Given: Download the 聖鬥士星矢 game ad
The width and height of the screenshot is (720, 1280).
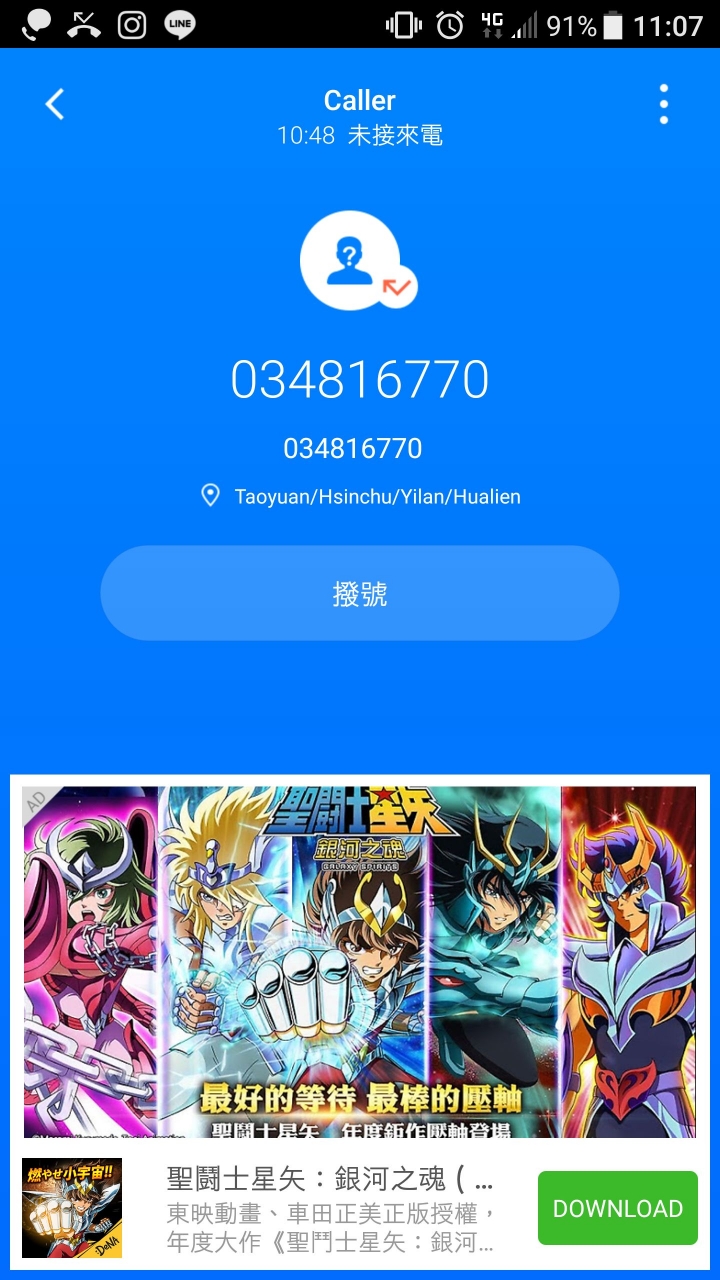Looking at the screenshot, I should (617, 1208).
